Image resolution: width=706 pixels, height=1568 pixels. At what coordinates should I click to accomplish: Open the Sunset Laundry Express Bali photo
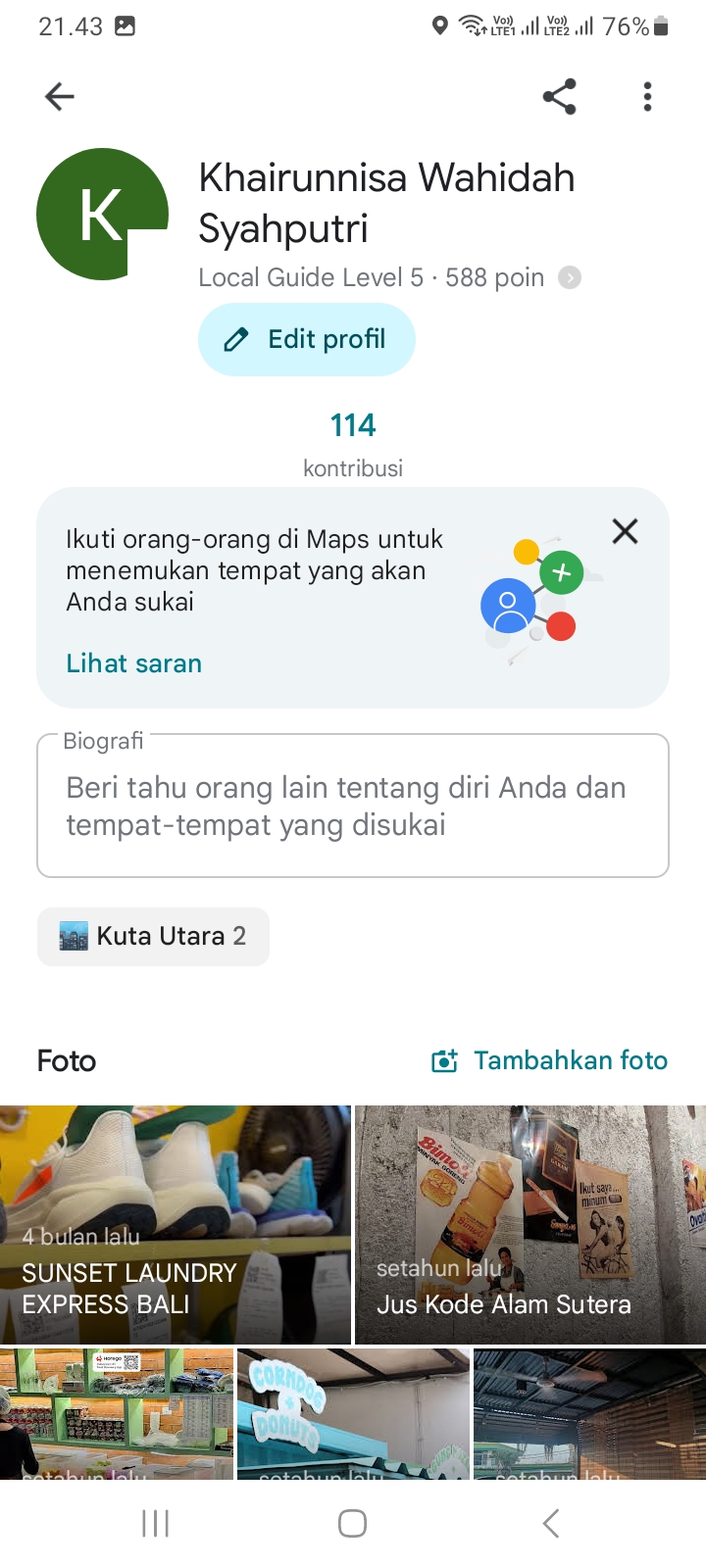(175, 1224)
